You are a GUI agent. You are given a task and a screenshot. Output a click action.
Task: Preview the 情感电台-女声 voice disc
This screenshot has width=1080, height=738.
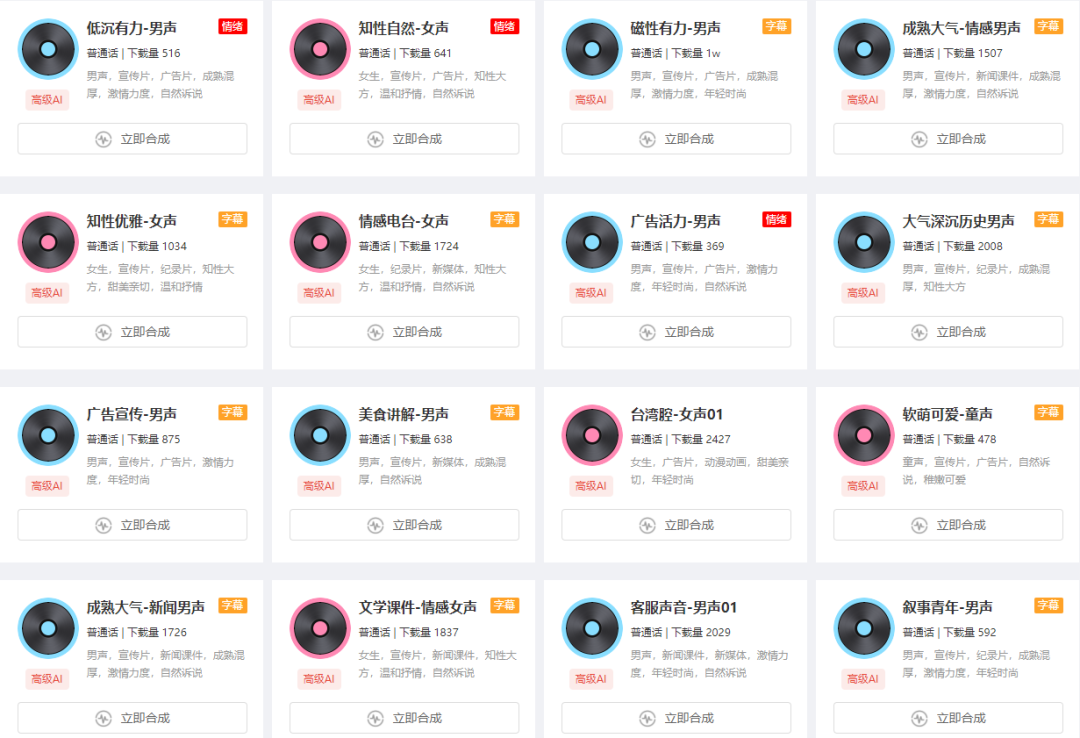[320, 242]
